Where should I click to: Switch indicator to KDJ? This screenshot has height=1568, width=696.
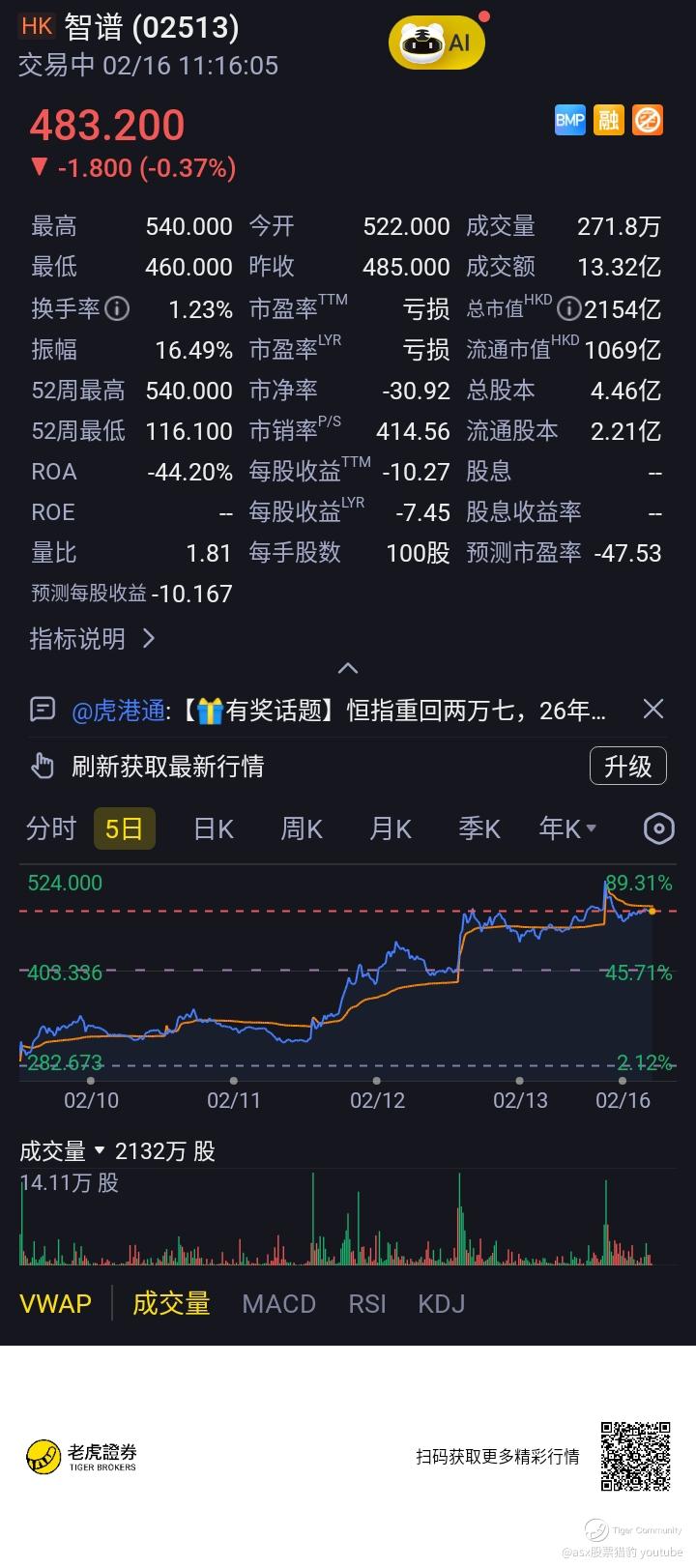click(x=441, y=1303)
